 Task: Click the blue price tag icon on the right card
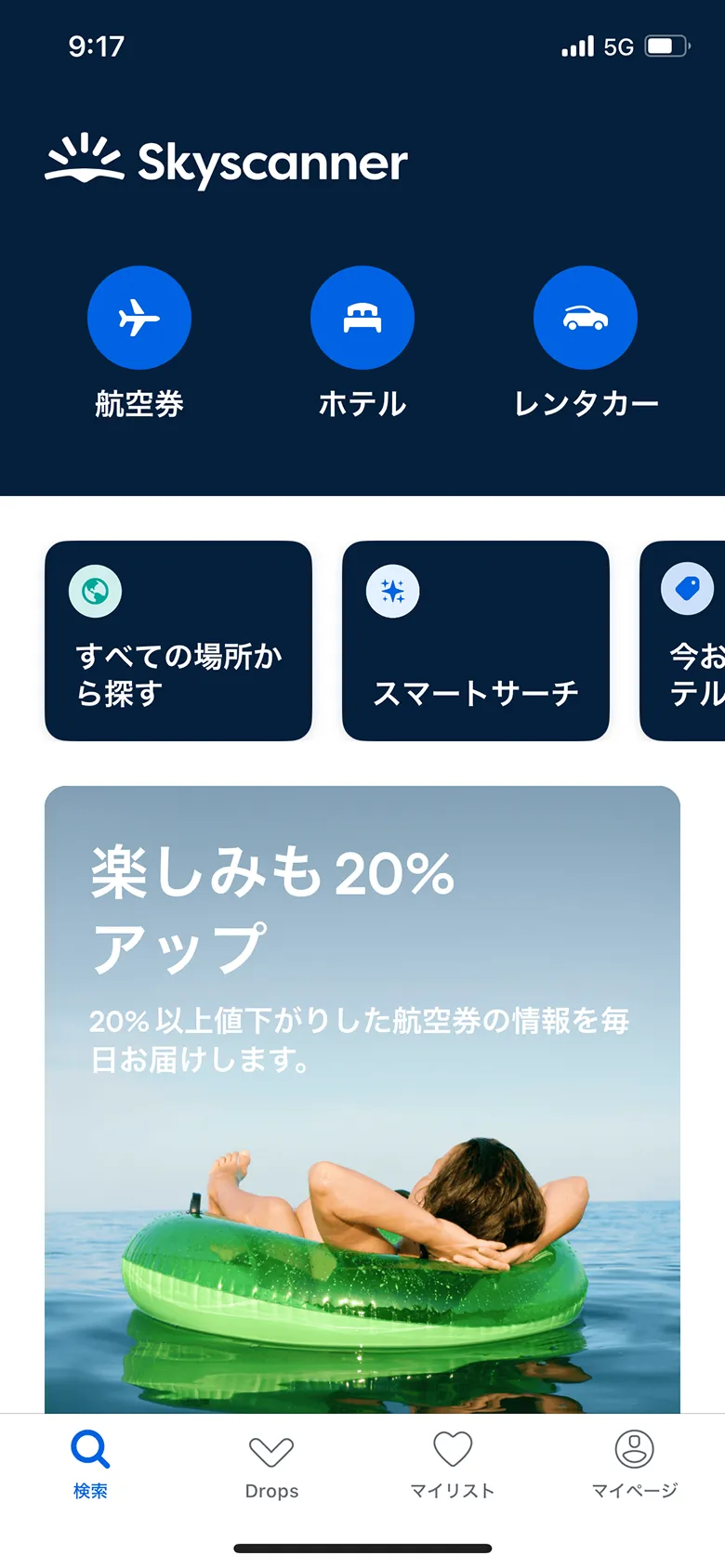pos(688,590)
